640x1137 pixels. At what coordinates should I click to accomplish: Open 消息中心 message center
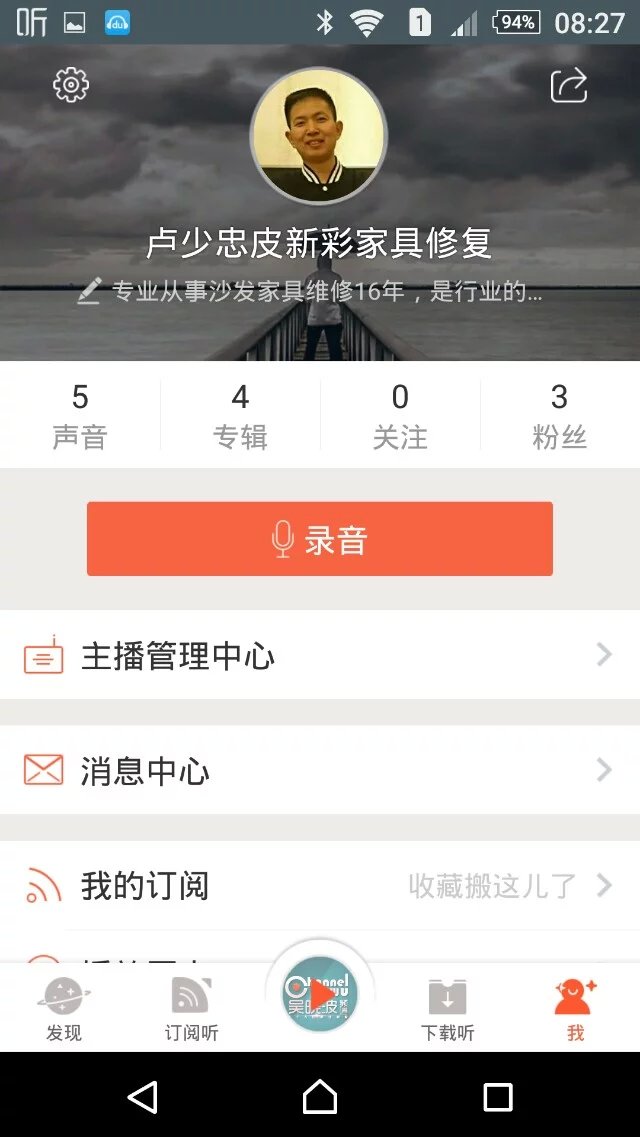tap(320, 770)
